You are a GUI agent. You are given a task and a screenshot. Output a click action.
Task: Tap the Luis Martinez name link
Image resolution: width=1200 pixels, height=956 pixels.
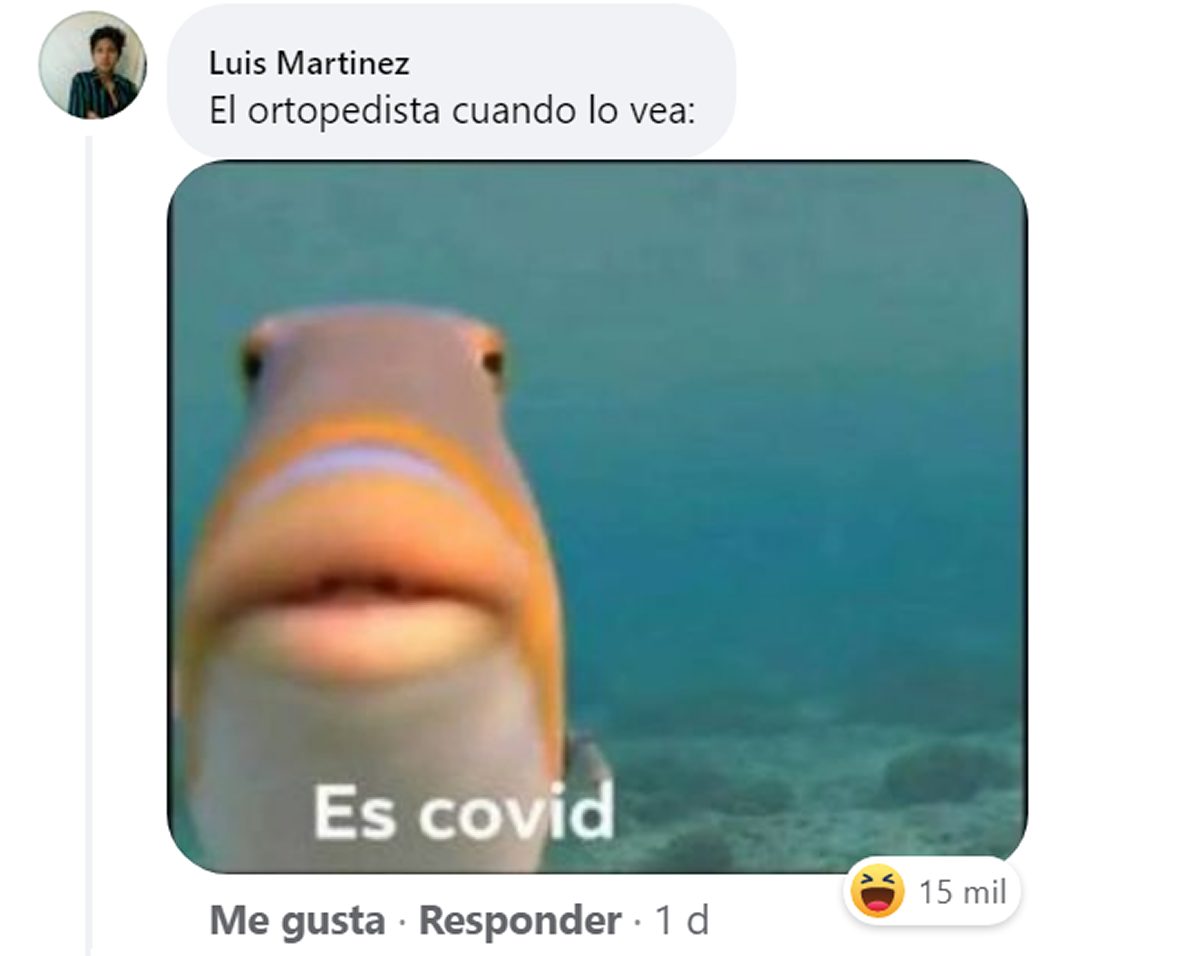pos(308,64)
